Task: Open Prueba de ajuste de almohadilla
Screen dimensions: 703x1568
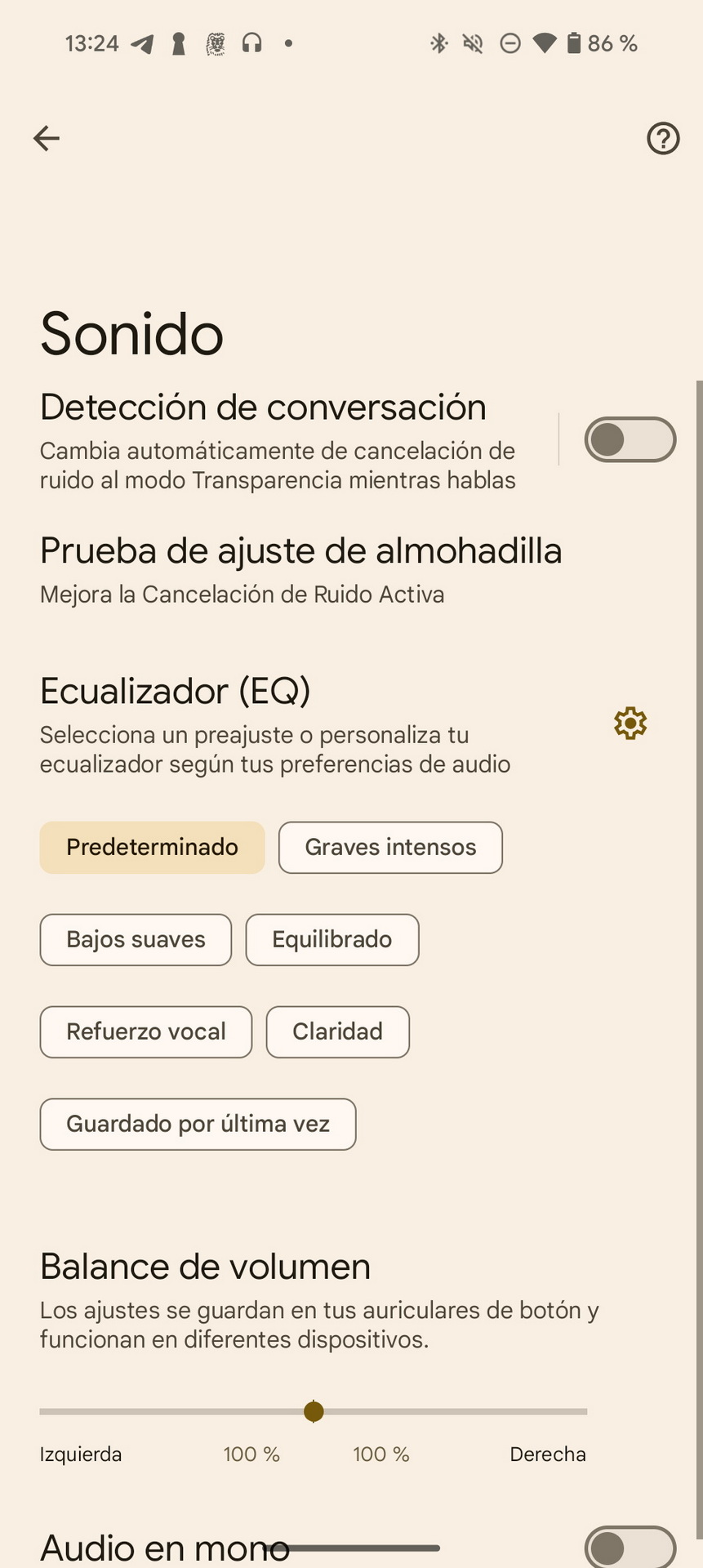Action: 301,570
